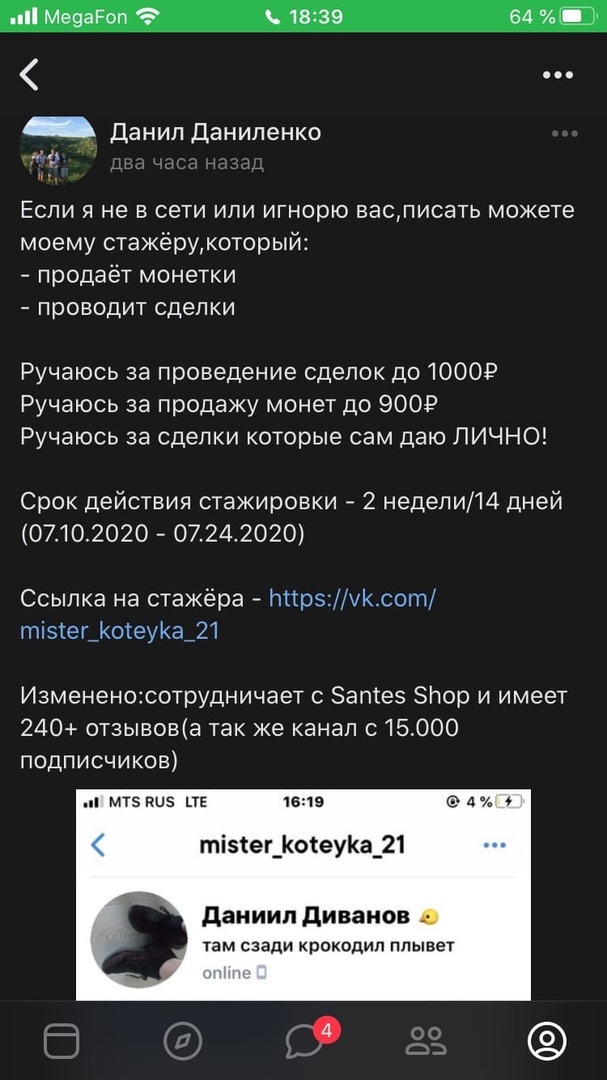Open post options next to Данил Даниленко
The height and width of the screenshot is (1080, 607).
coord(562,134)
